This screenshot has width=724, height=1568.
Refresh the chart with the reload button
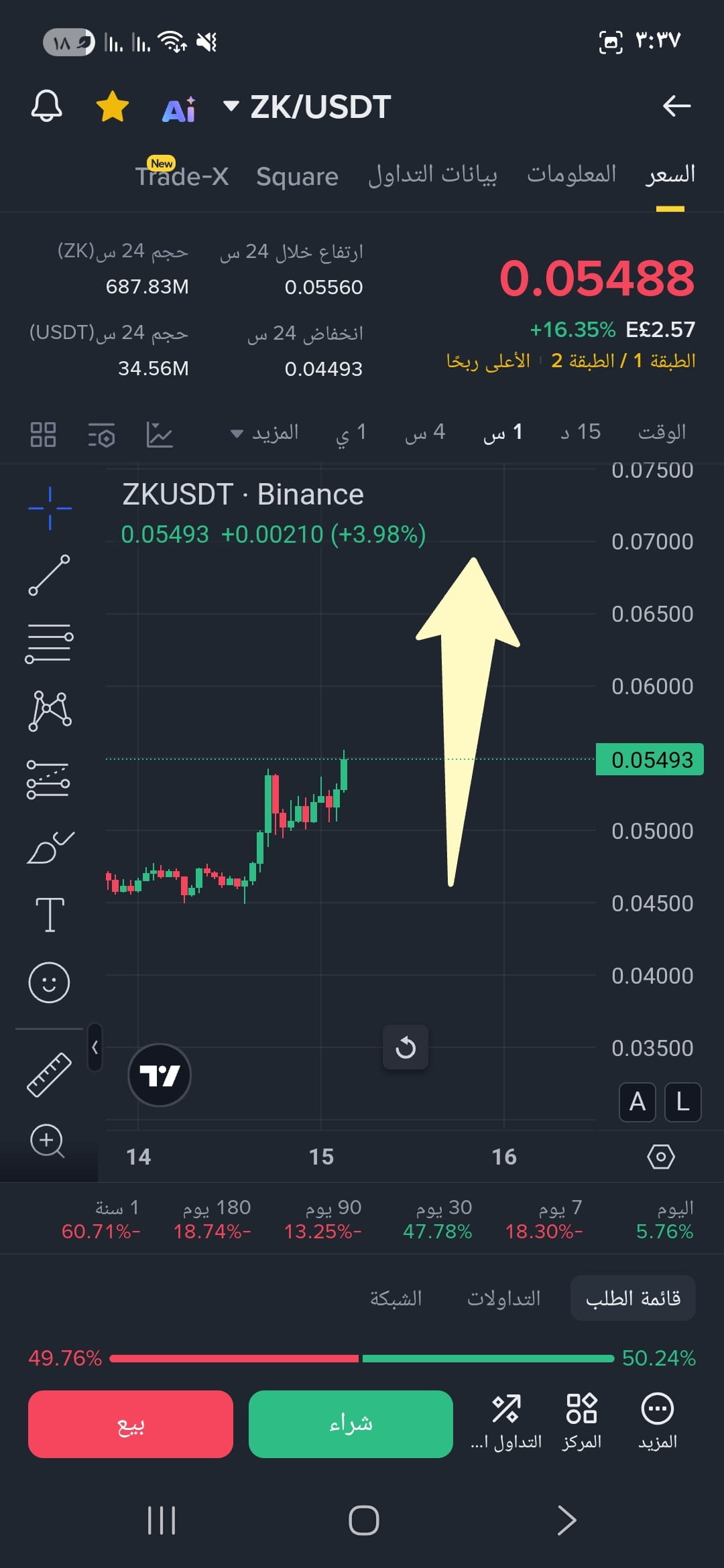[406, 1047]
